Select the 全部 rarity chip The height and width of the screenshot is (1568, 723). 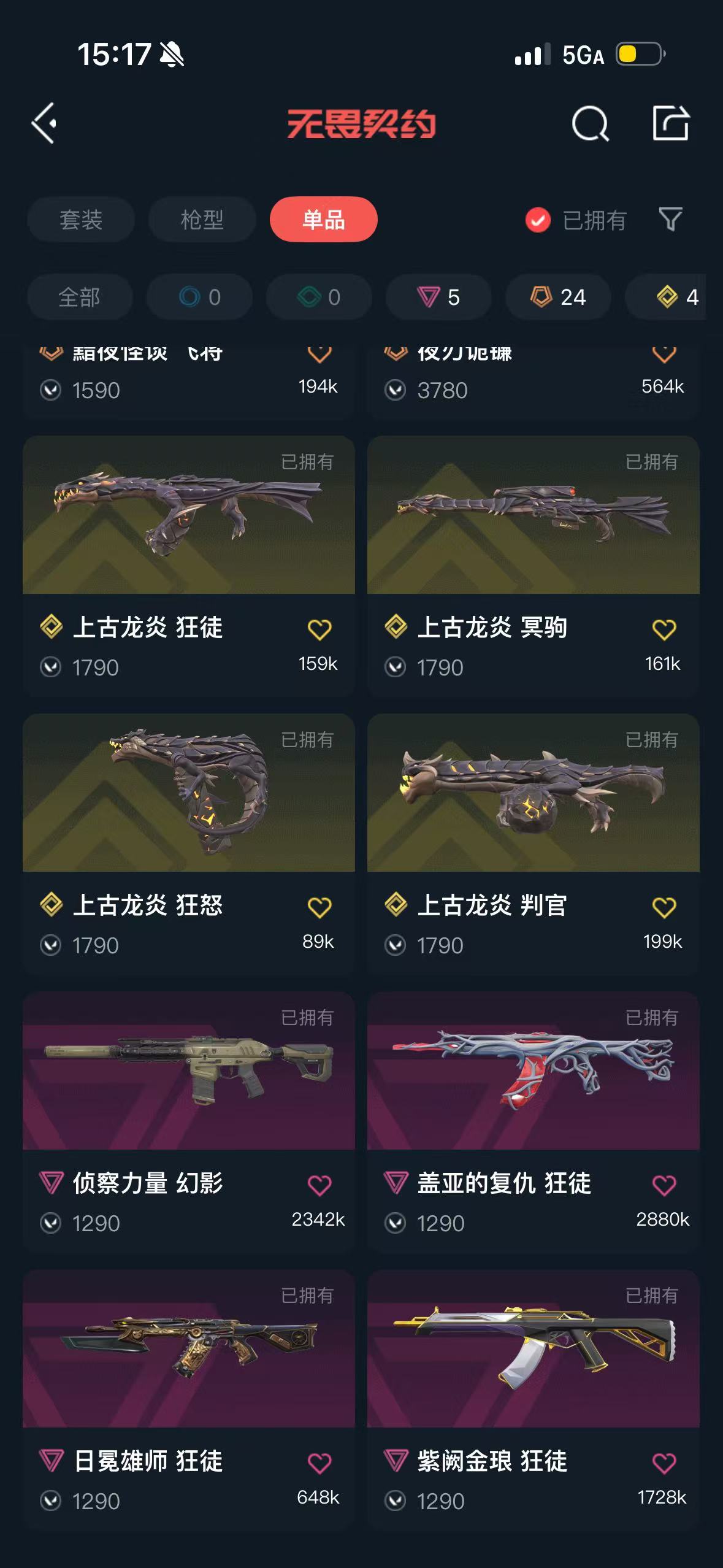point(79,298)
